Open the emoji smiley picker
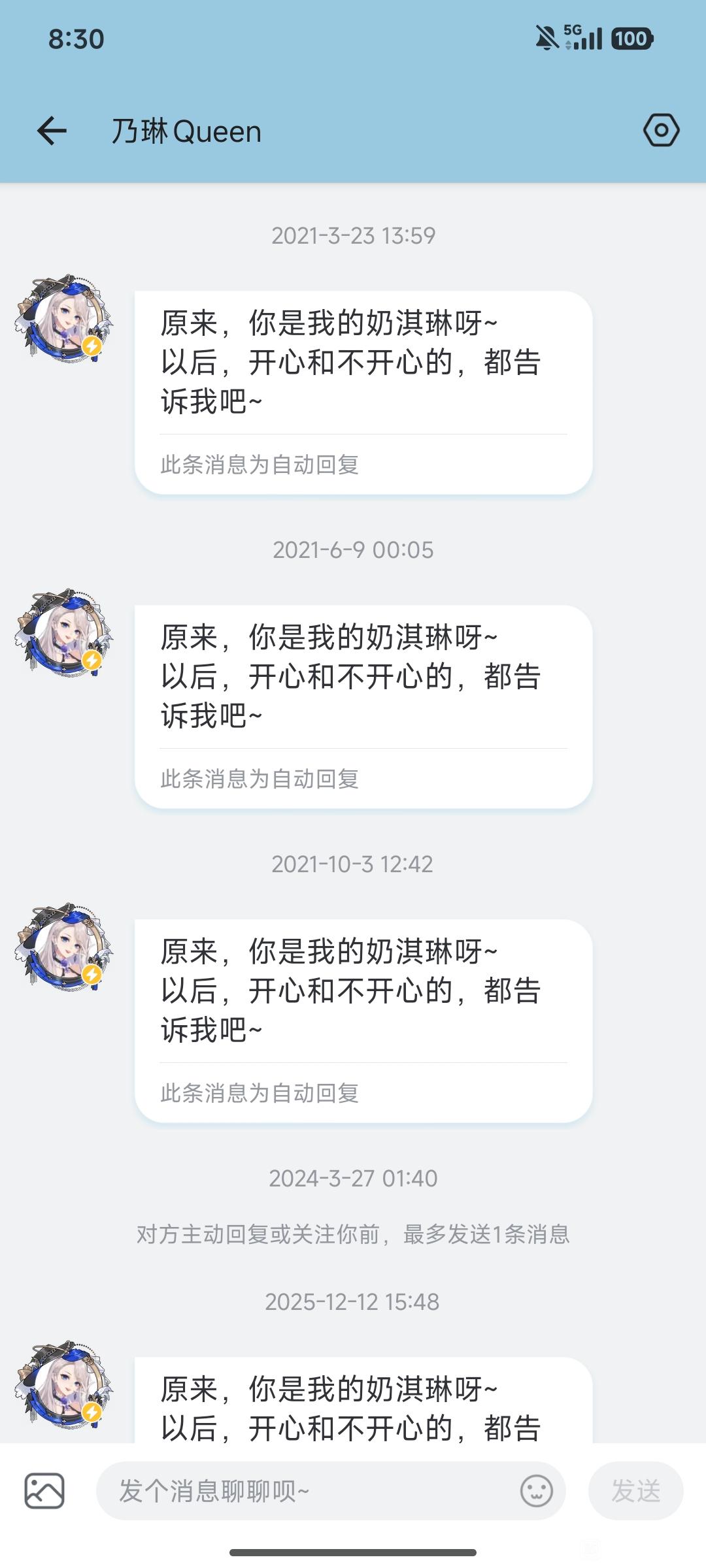 tap(536, 1491)
